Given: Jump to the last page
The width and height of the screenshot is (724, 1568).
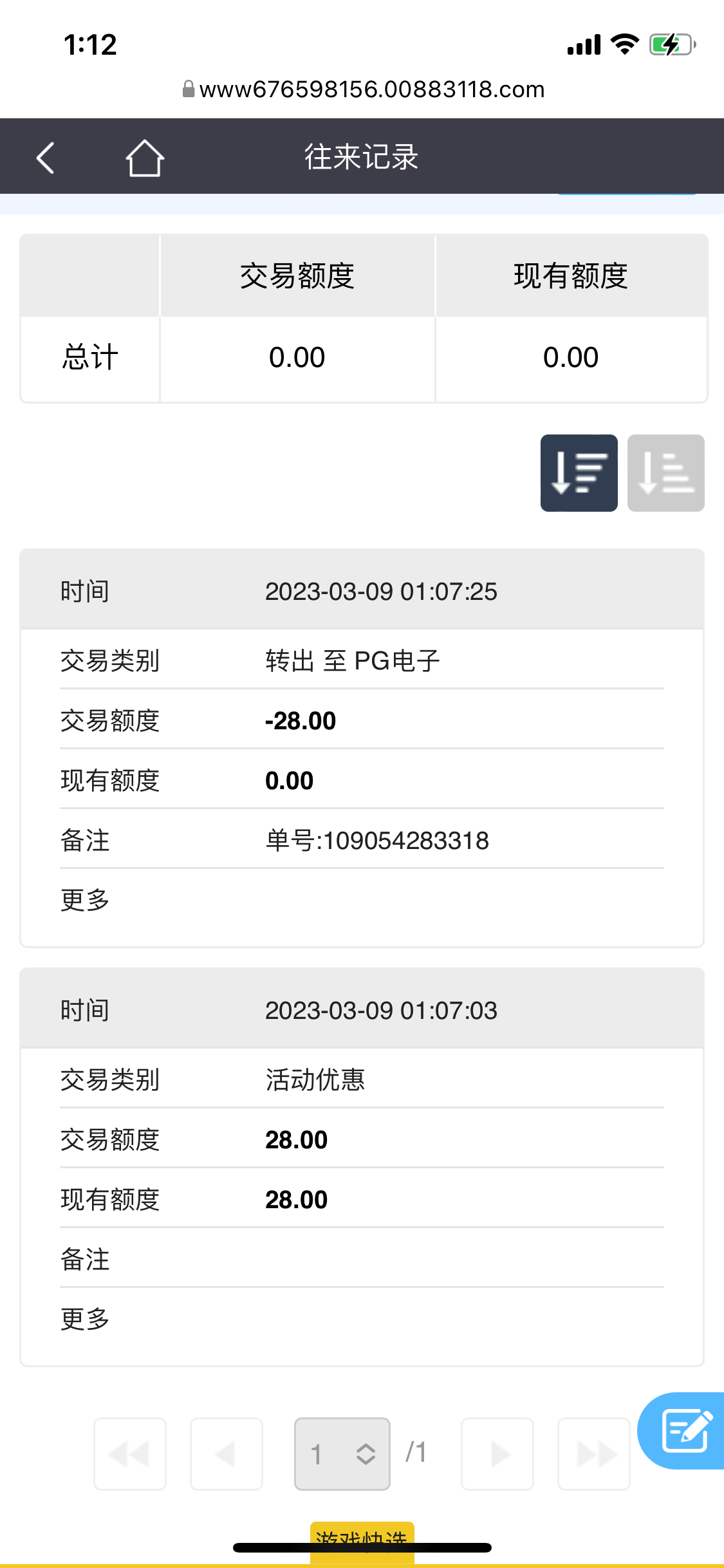Looking at the screenshot, I should [x=594, y=1453].
